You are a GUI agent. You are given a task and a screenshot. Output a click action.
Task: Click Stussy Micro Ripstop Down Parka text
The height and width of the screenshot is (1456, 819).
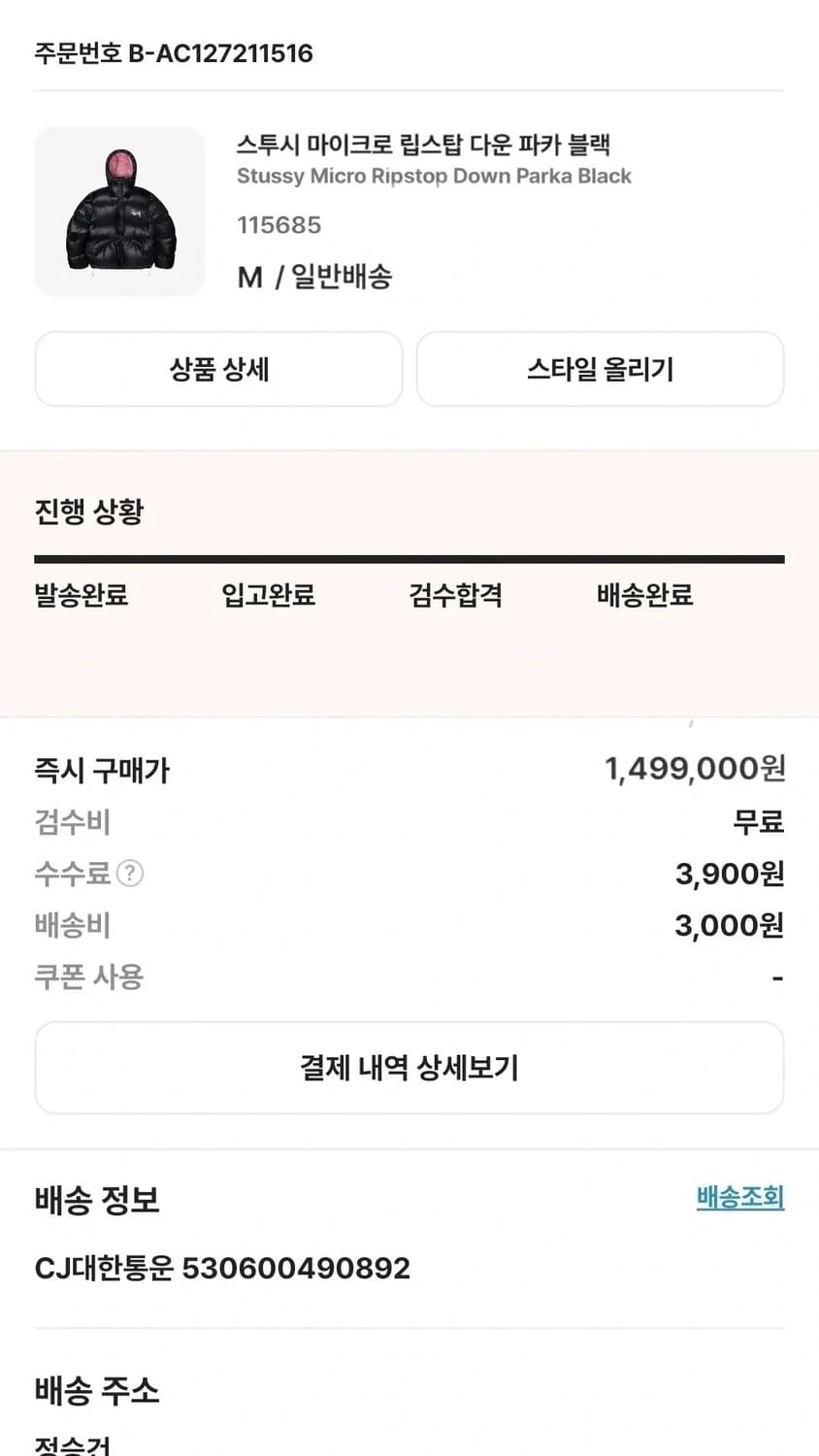click(x=434, y=176)
